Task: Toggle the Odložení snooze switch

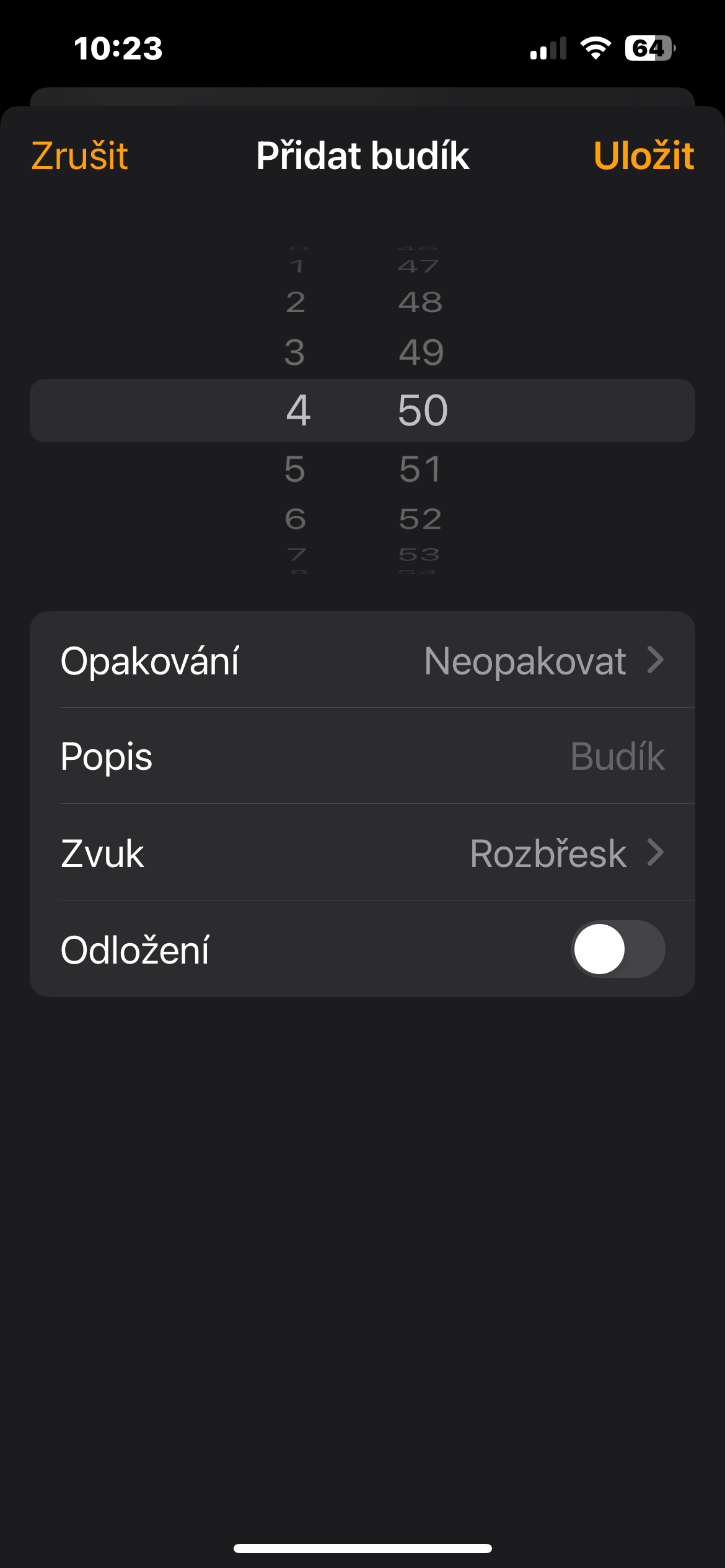Action: coord(617,949)
